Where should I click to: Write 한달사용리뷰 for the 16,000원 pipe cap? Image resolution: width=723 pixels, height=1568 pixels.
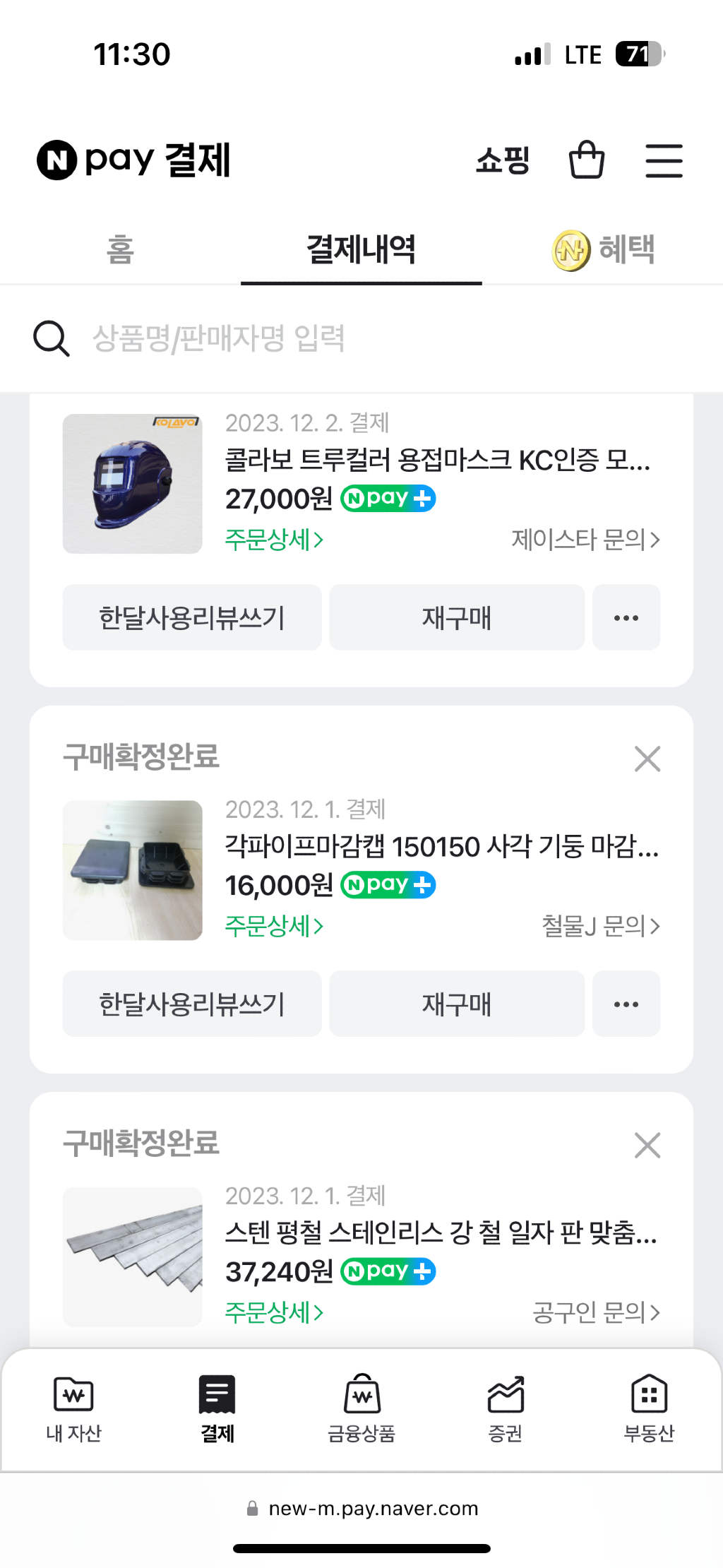[x=191, y=1004]
